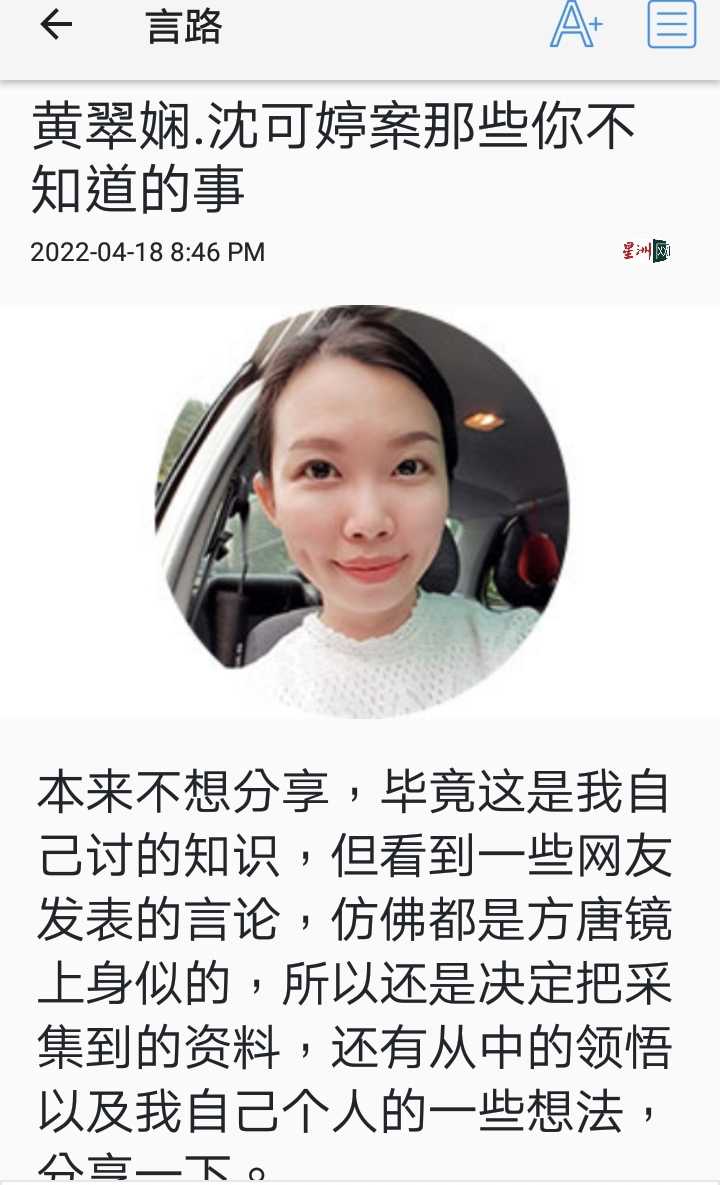Viewport: 720px width, 1185px height.
Task: Increase font size with the A+ icon
Action: click(576, 24)
